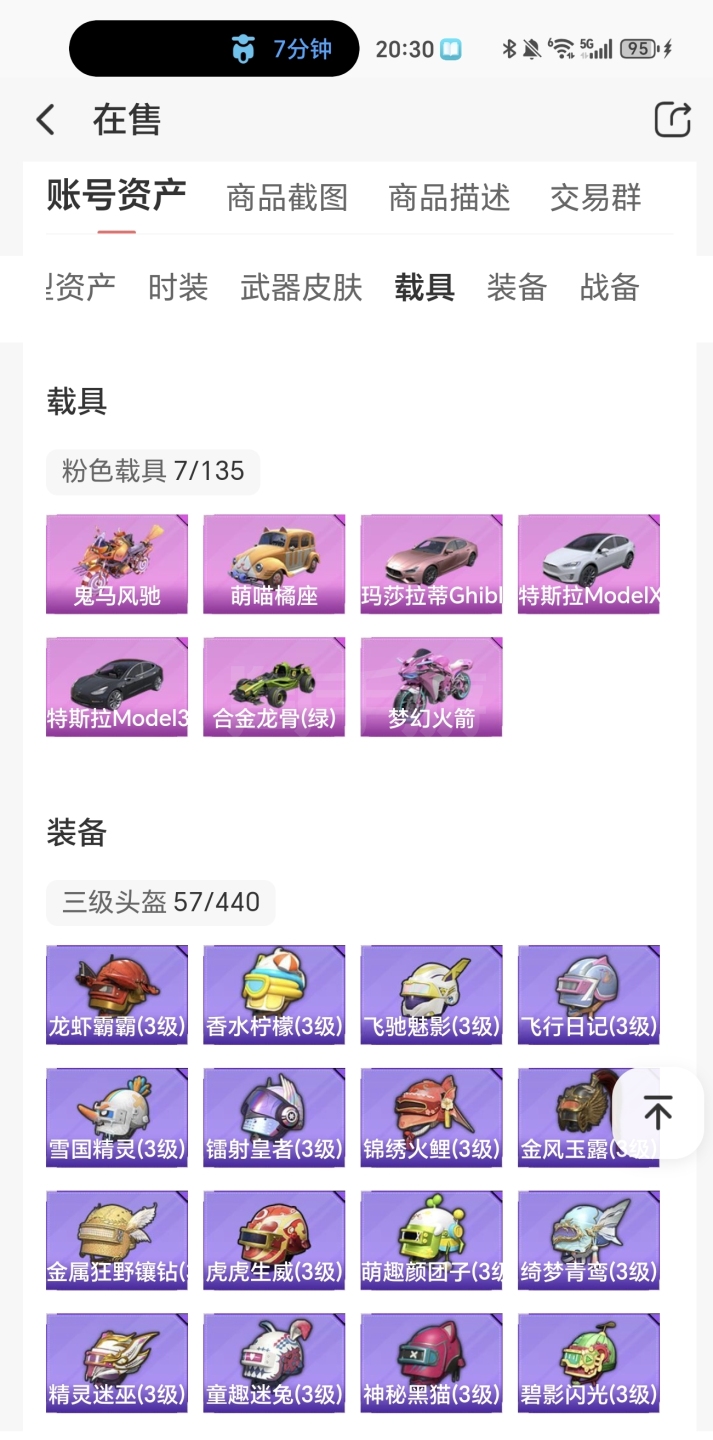
Task: Open the 鬼马风驰 vehicle tile
Action: 117,564
